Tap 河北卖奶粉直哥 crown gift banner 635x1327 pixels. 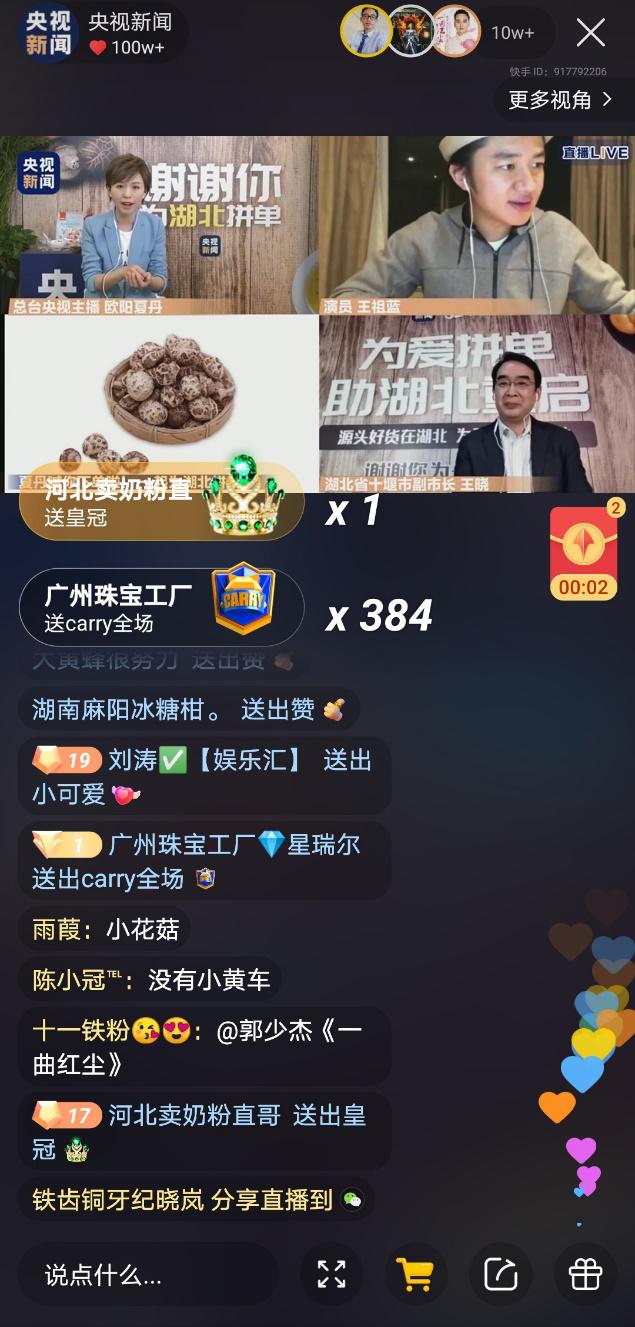click(x=161, y=502)
